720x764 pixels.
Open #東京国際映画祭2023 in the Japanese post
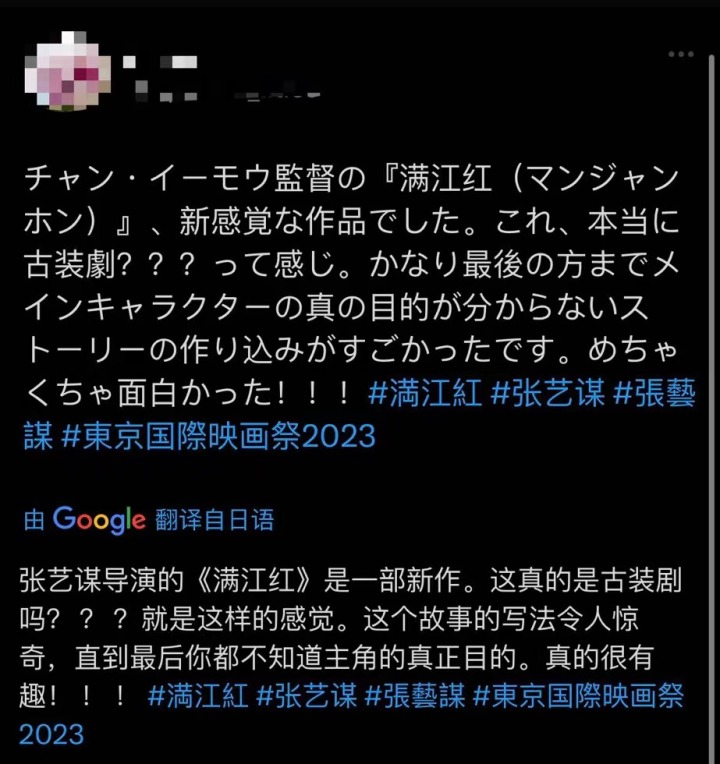click(x=231, y=437)
